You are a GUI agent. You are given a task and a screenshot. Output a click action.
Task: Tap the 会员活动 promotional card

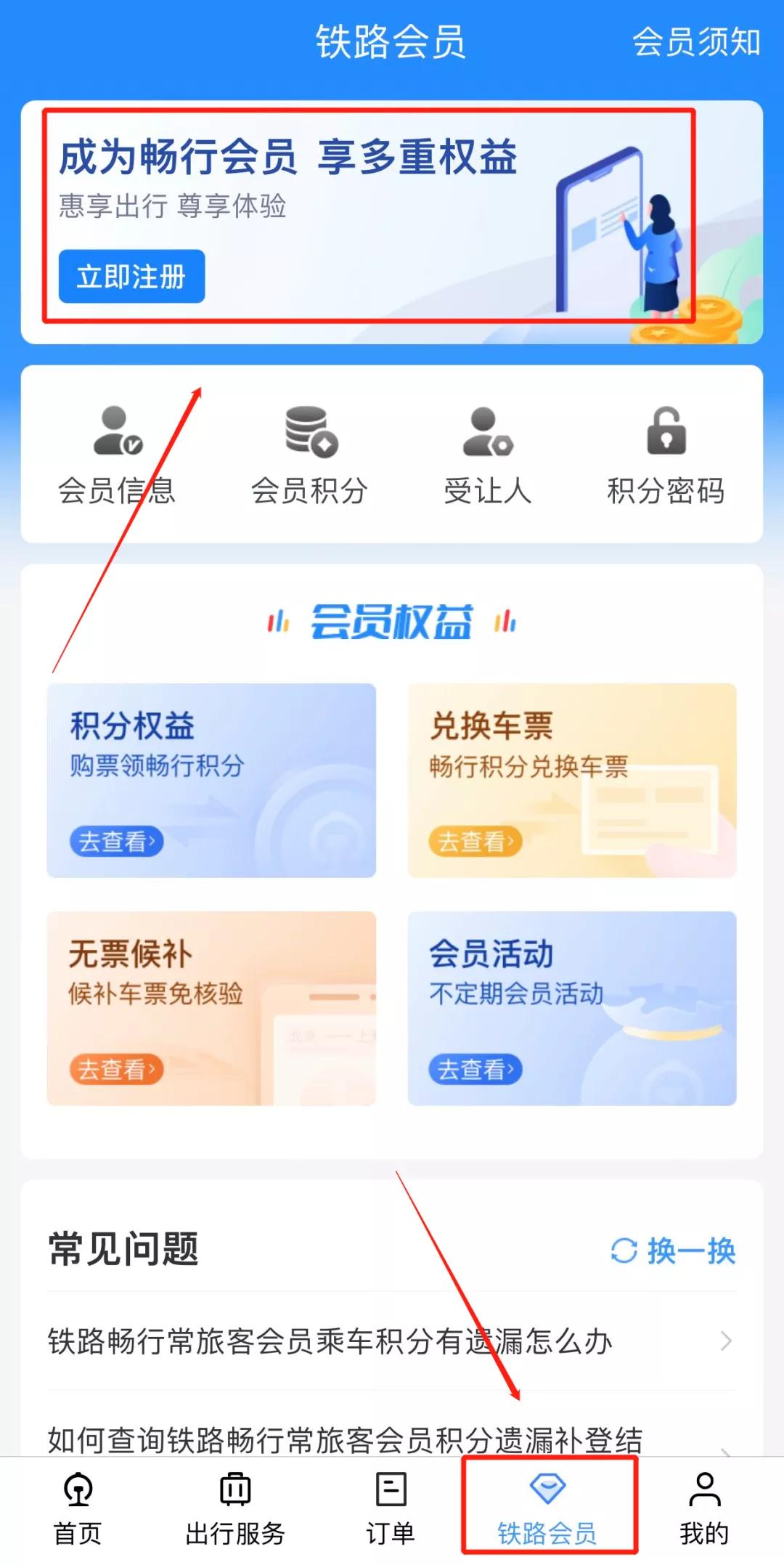[573, 1008]
